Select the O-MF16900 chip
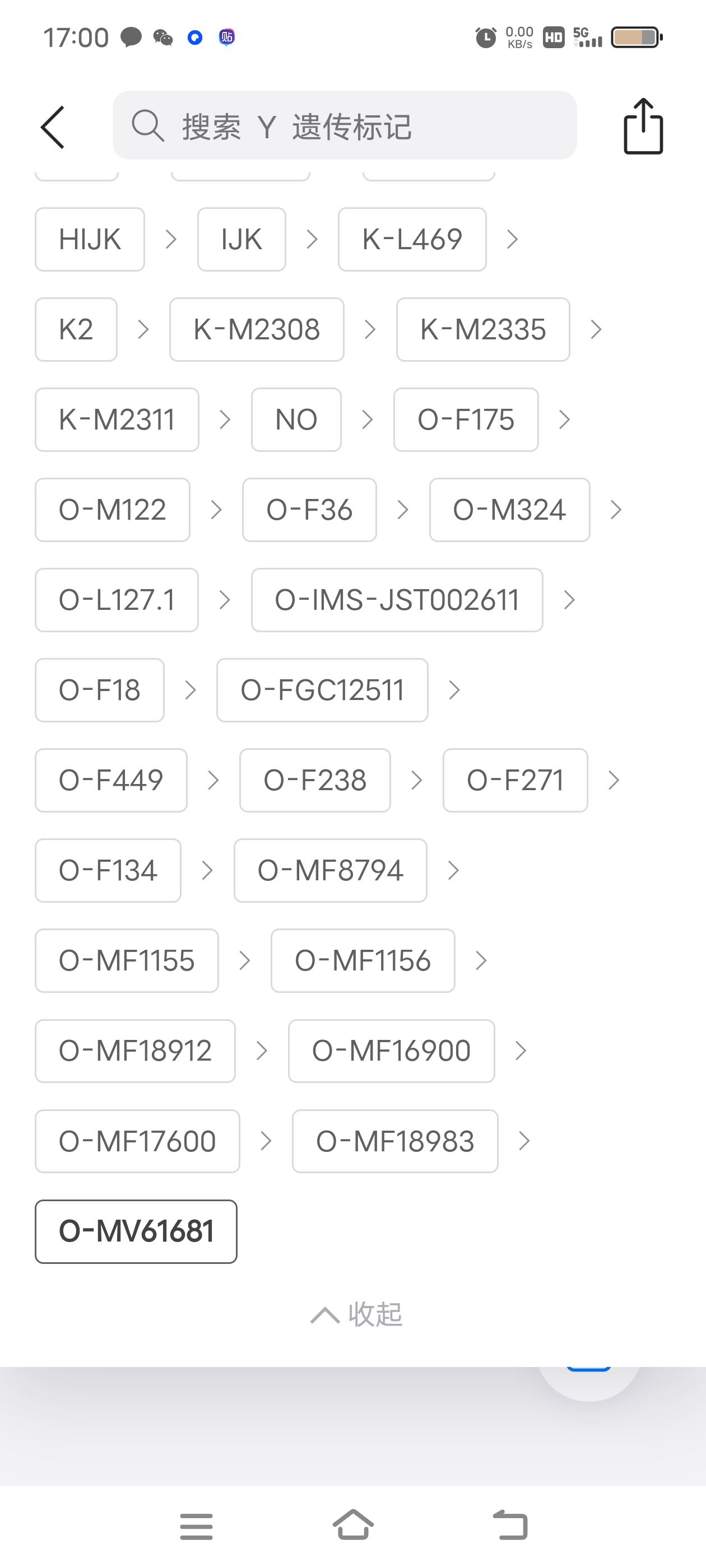Screen dimensions: 706x1568 tap(391, 1050)
